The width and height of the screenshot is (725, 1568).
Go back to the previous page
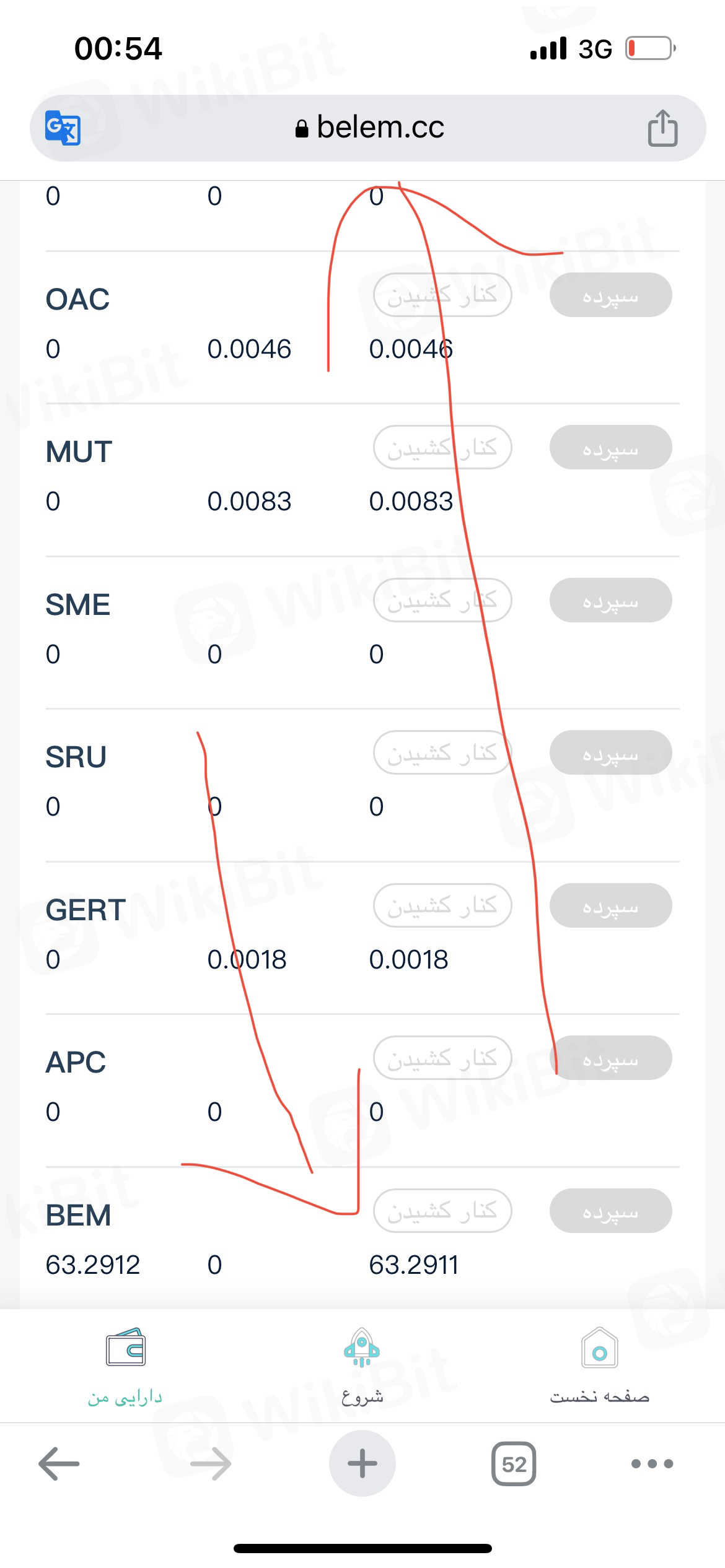59,1463
